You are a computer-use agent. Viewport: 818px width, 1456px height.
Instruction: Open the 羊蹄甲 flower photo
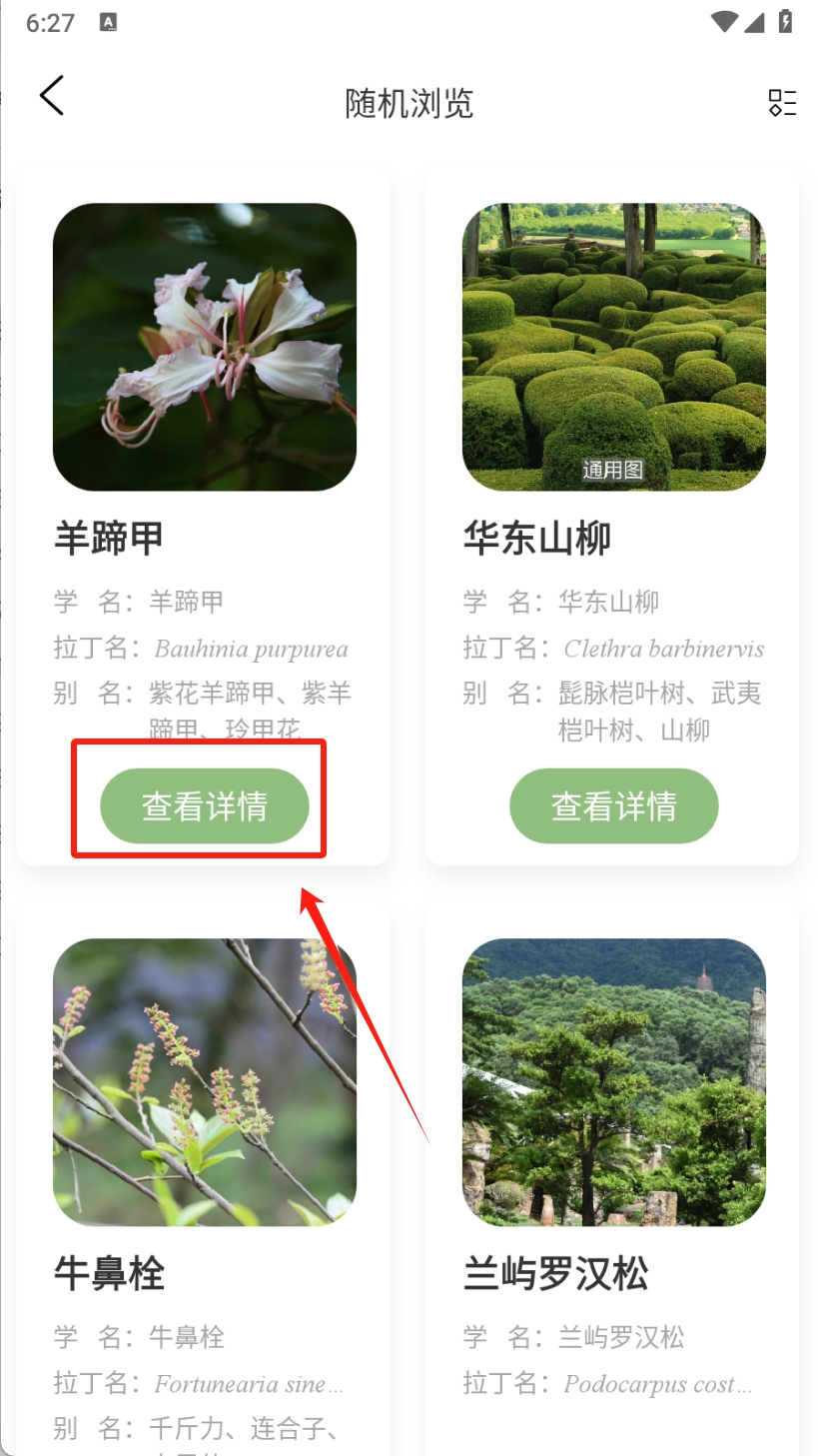pyautogui.click(x=205, y=347)
